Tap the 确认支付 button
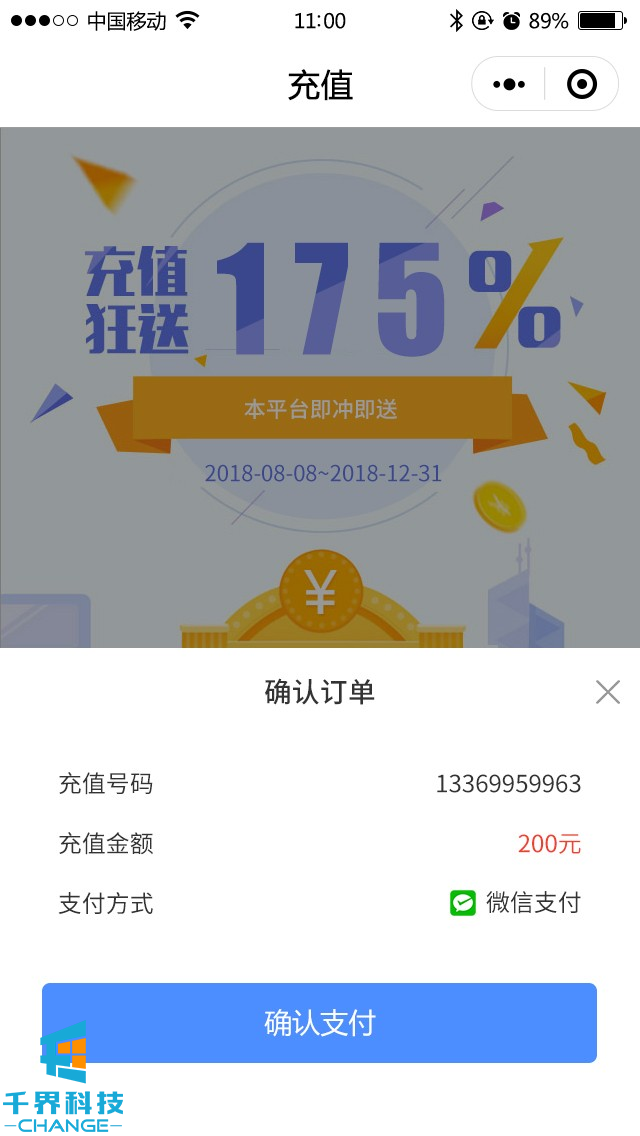 [319, 1022]
